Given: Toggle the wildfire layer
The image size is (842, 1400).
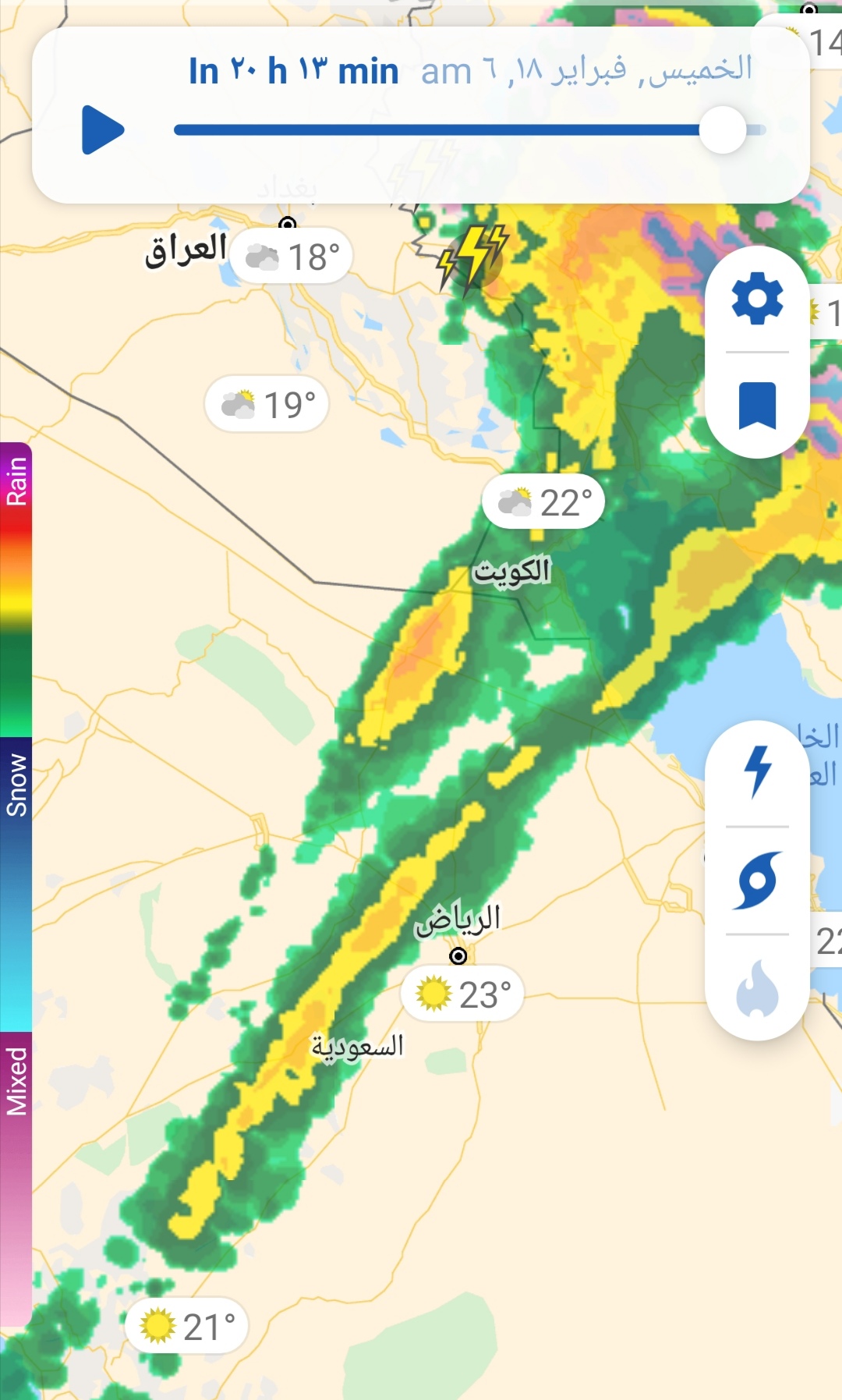Looking at the screenshot, I should pyautogui.click(x=757, y=988).
